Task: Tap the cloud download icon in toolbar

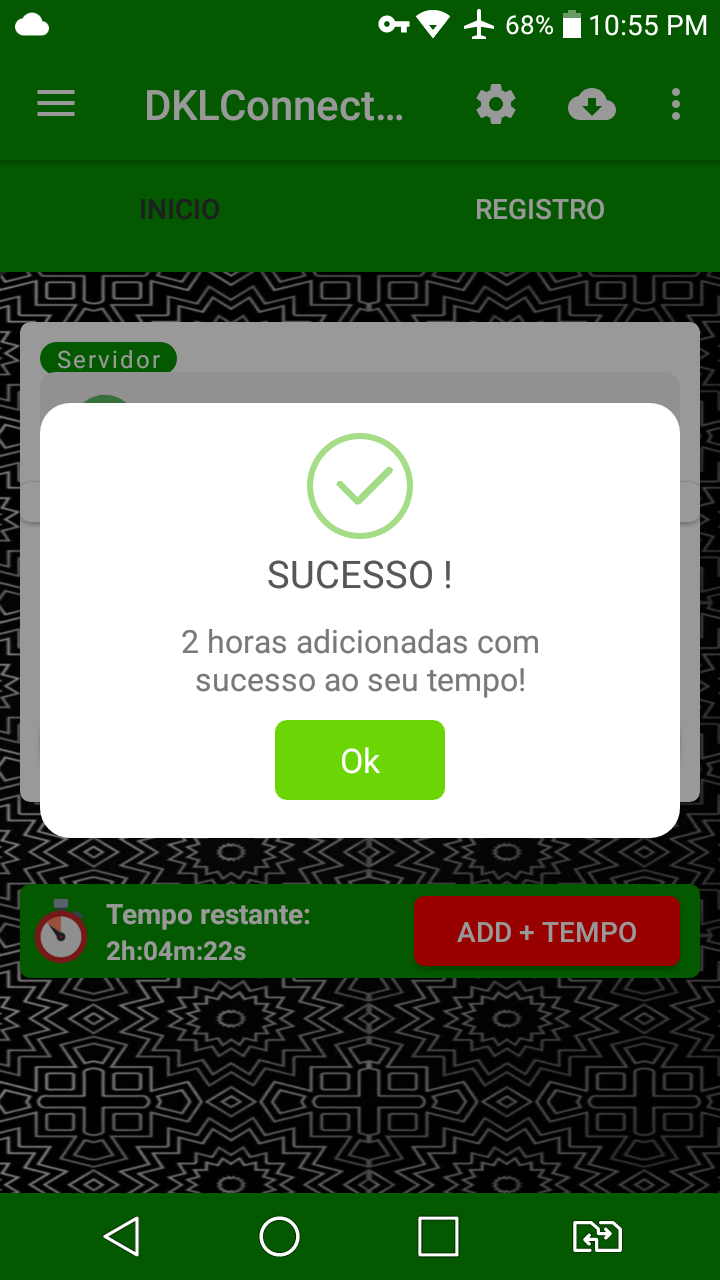Action: (591, 103)
